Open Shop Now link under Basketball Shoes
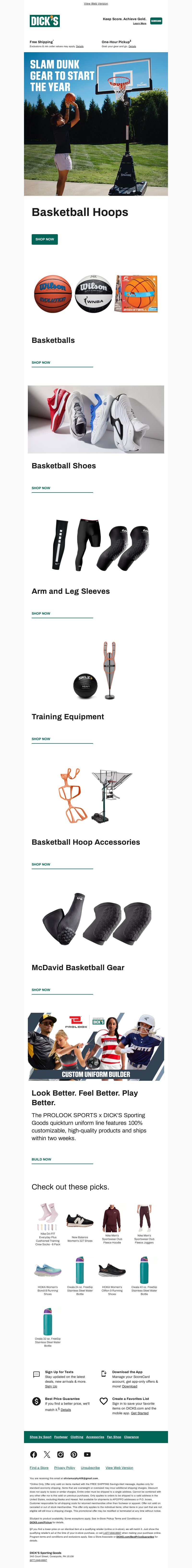Screen dimensions: 192x1568 pos(41,488)
